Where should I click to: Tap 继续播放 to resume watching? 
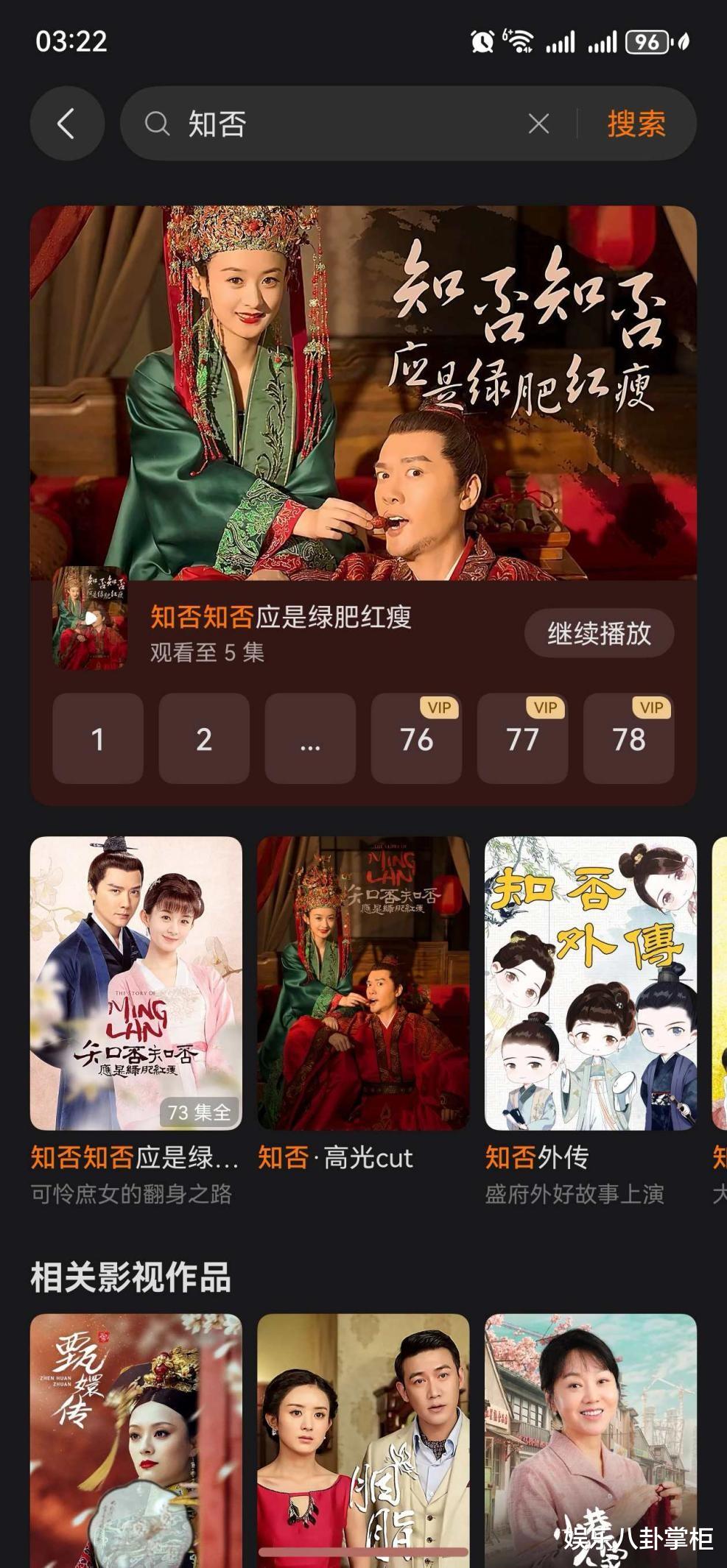click(599, 633)
